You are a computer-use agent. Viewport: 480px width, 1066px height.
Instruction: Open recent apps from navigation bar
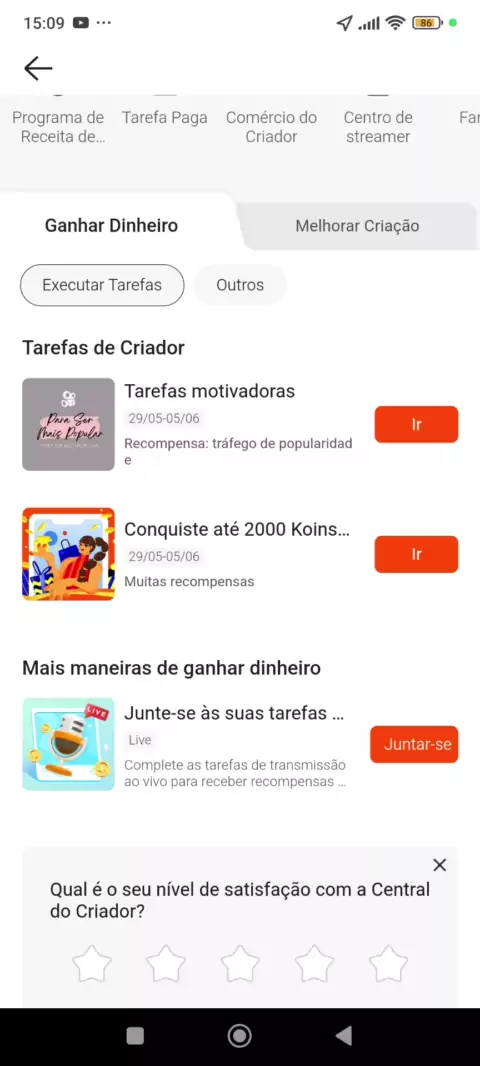pyautogui.click(x=135, y=1036)
